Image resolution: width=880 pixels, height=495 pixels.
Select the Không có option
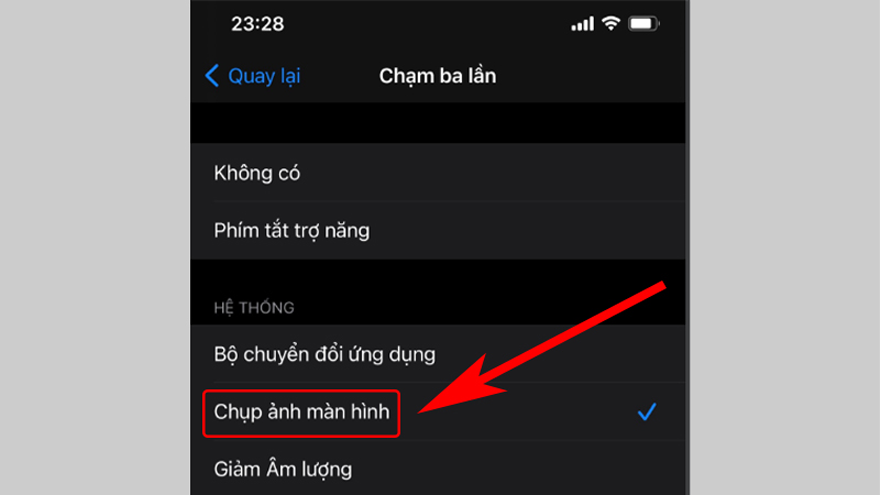tap(257, 173)
